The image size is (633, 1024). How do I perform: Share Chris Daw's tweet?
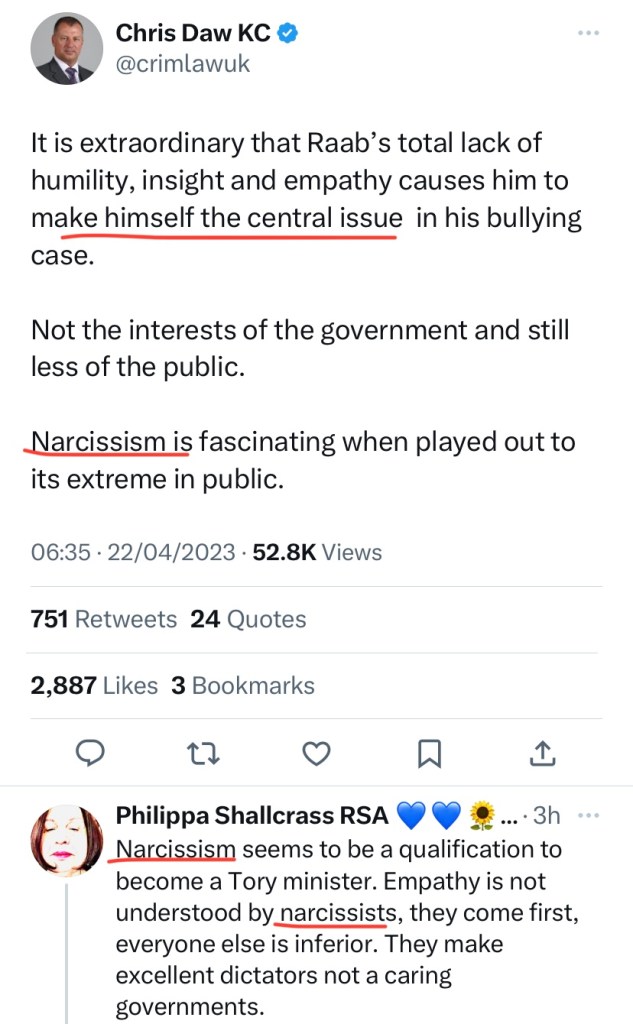tap(541, 751)
